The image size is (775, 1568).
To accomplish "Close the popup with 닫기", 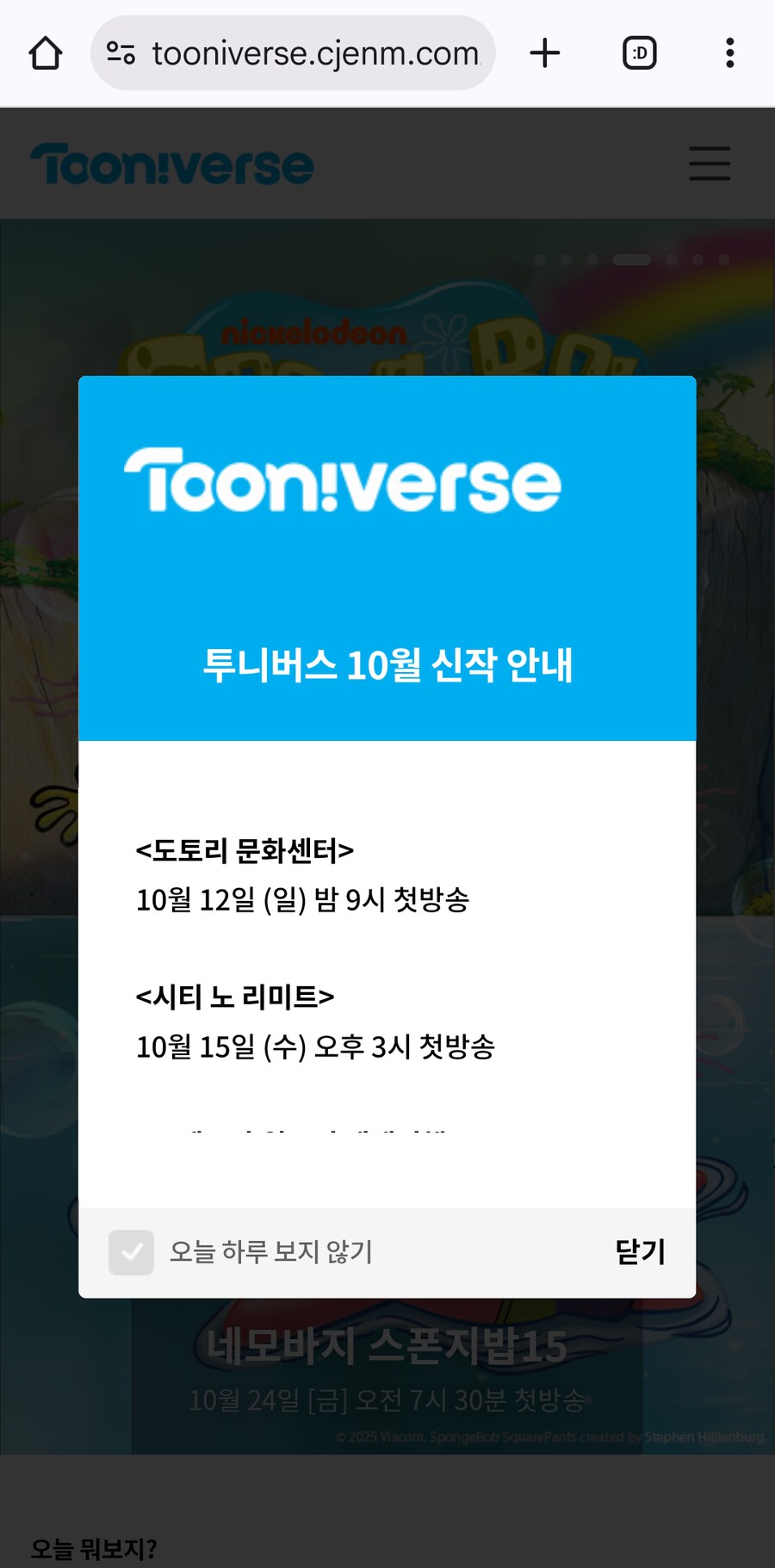I will pos(640,1251).
